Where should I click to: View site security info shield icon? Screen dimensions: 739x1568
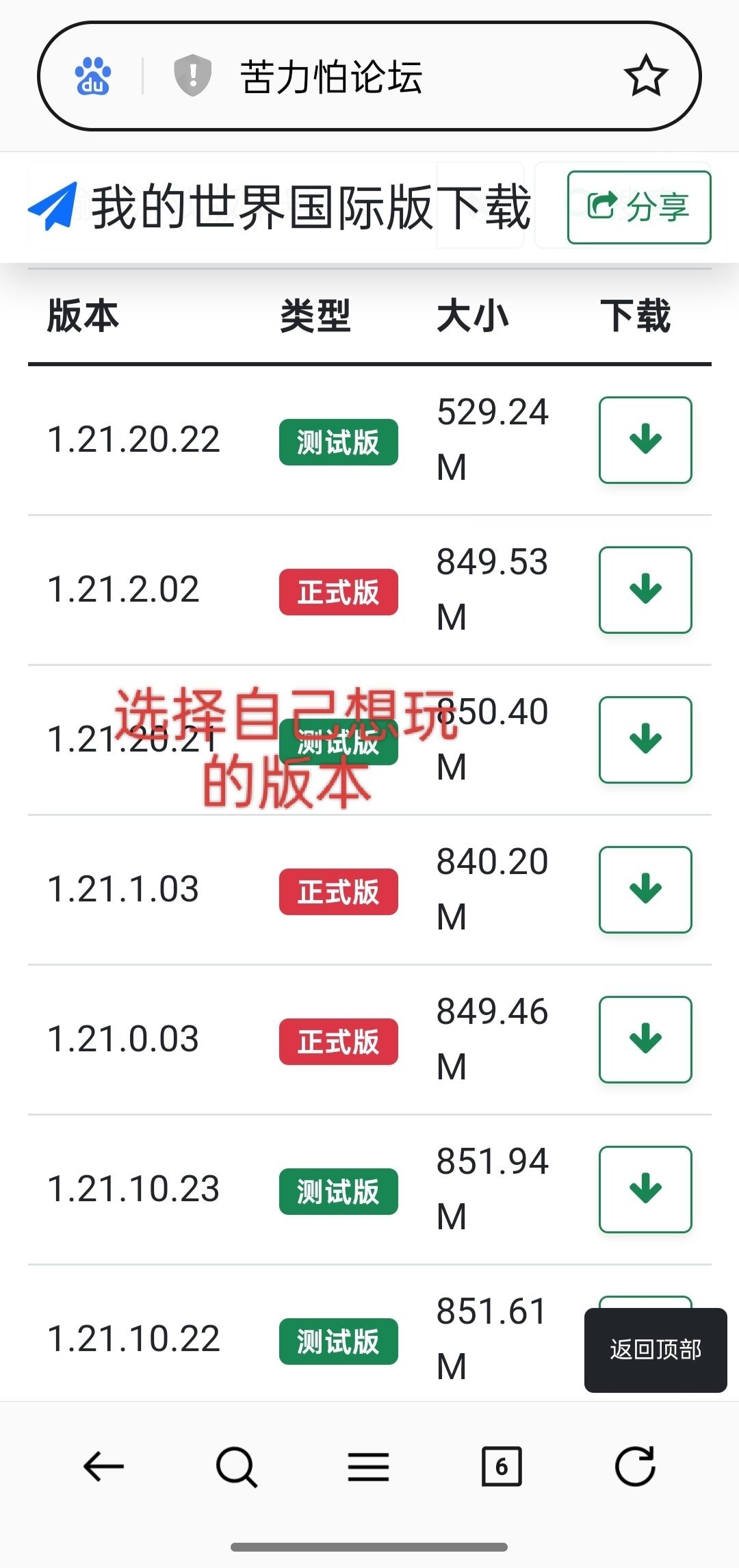pos(192,75)
